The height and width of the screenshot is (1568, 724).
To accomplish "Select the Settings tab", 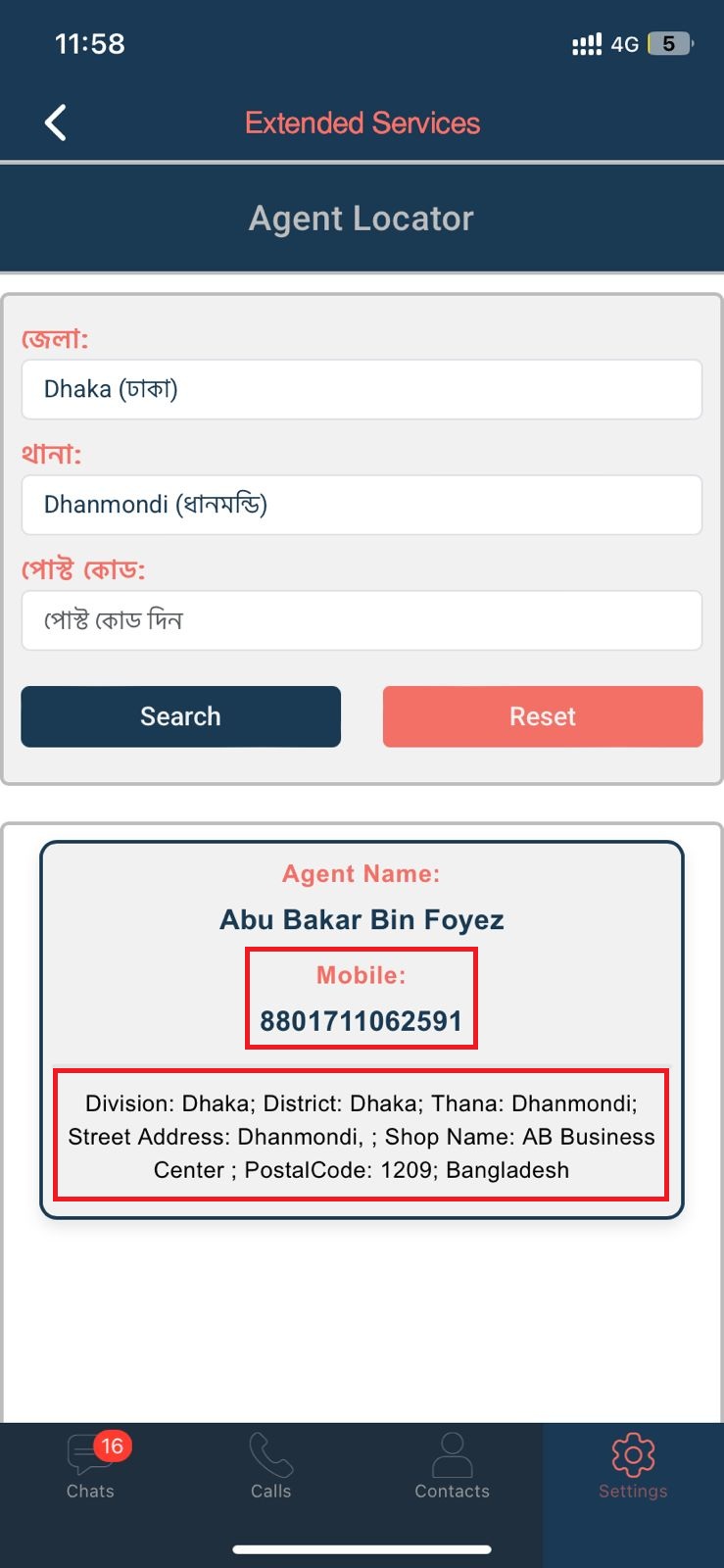I will (633, 1467).
